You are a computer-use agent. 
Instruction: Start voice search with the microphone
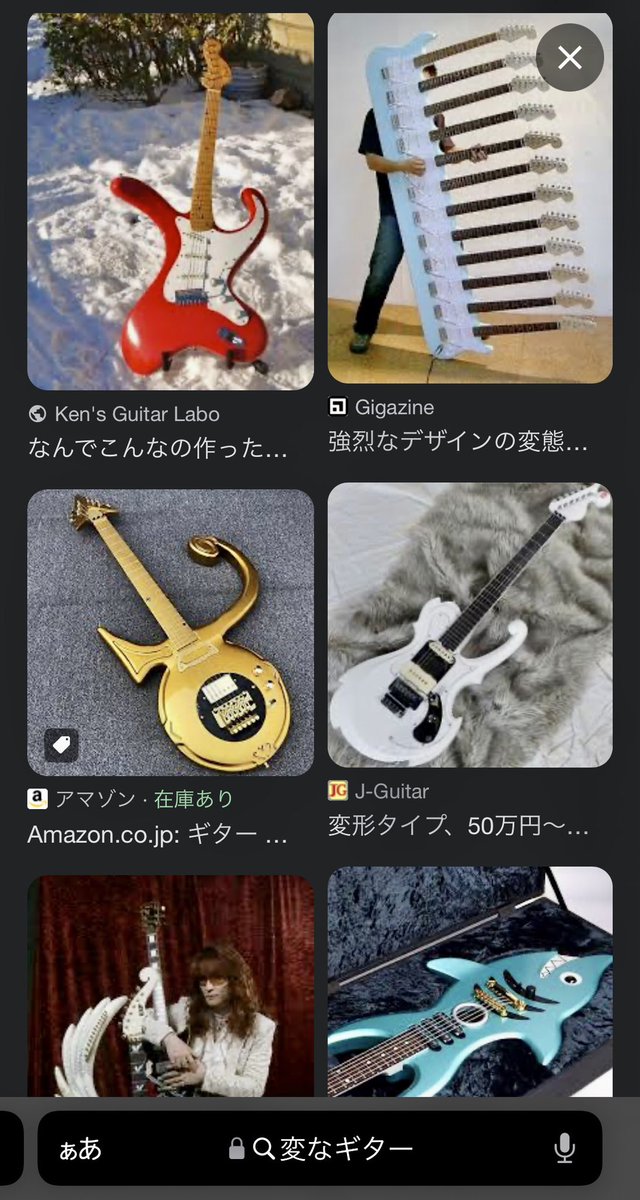point(564,1149)
